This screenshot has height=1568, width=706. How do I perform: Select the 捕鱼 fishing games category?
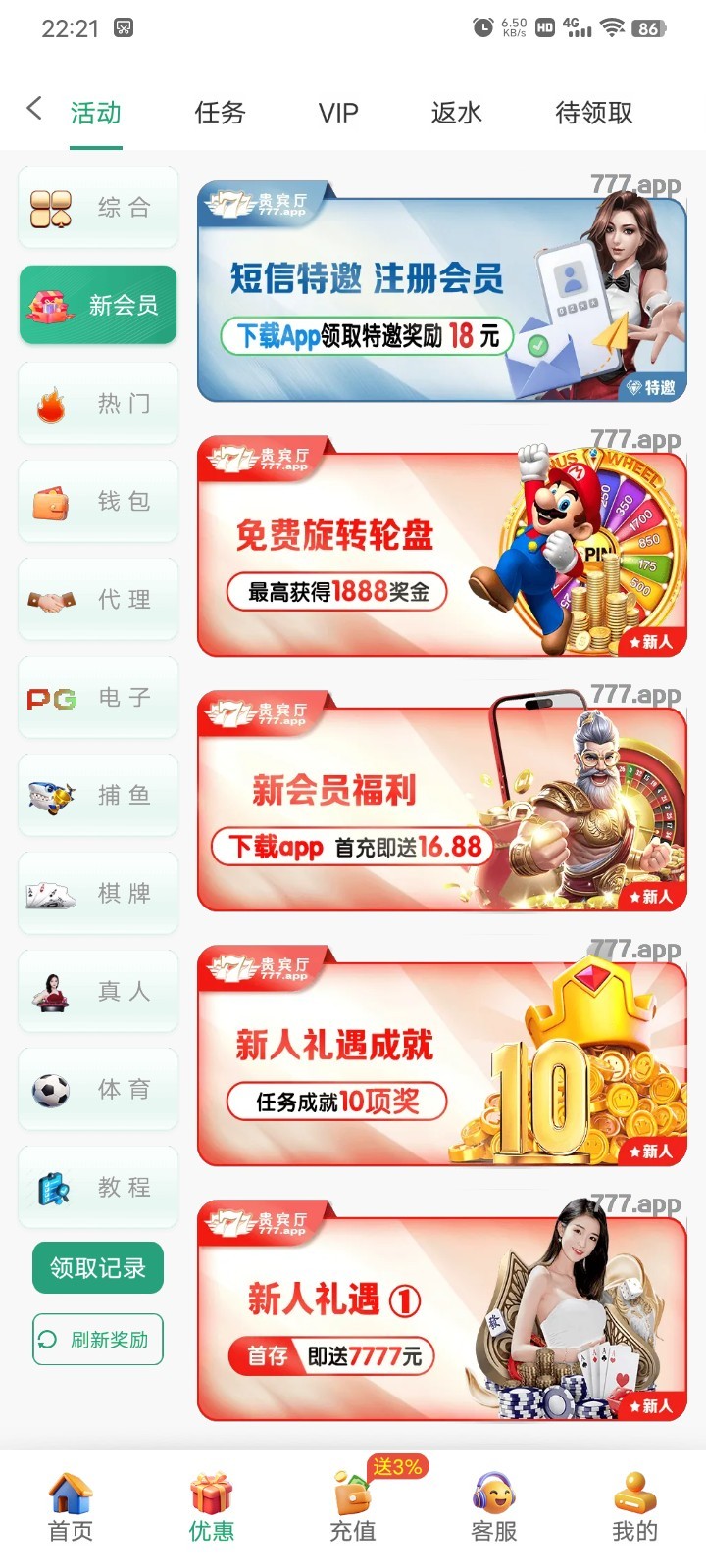(97, 795)
